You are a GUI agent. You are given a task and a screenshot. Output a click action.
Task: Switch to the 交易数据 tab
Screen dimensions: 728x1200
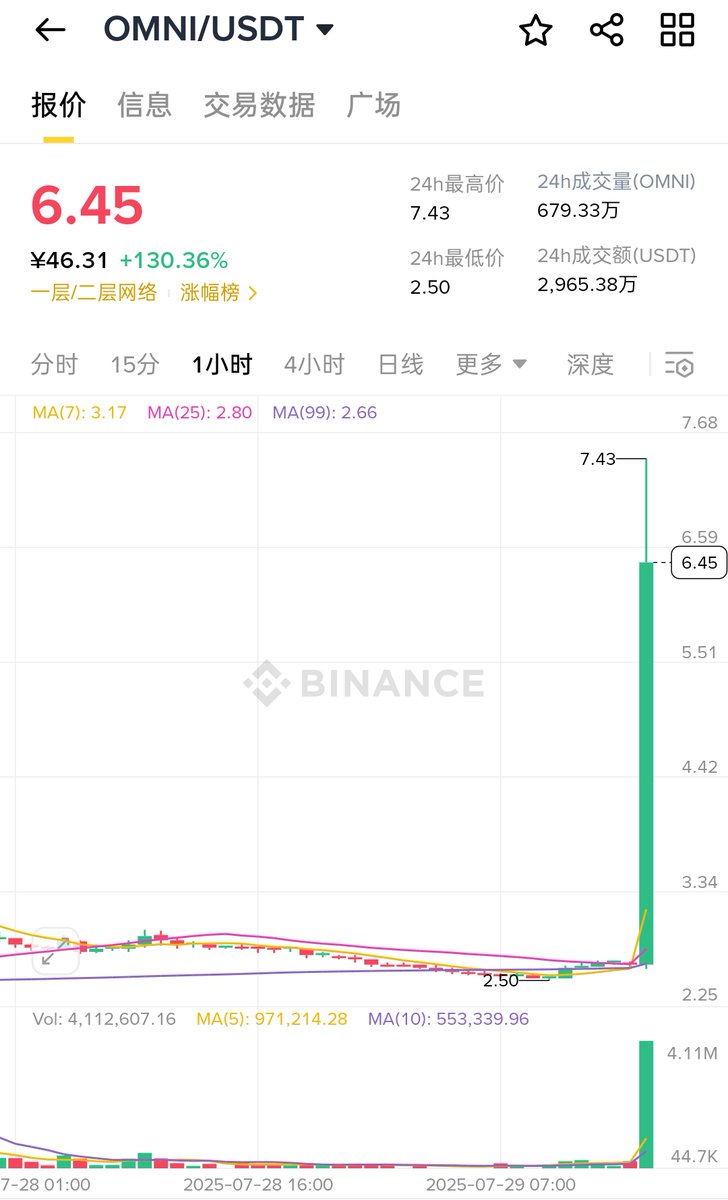[259, 105]
